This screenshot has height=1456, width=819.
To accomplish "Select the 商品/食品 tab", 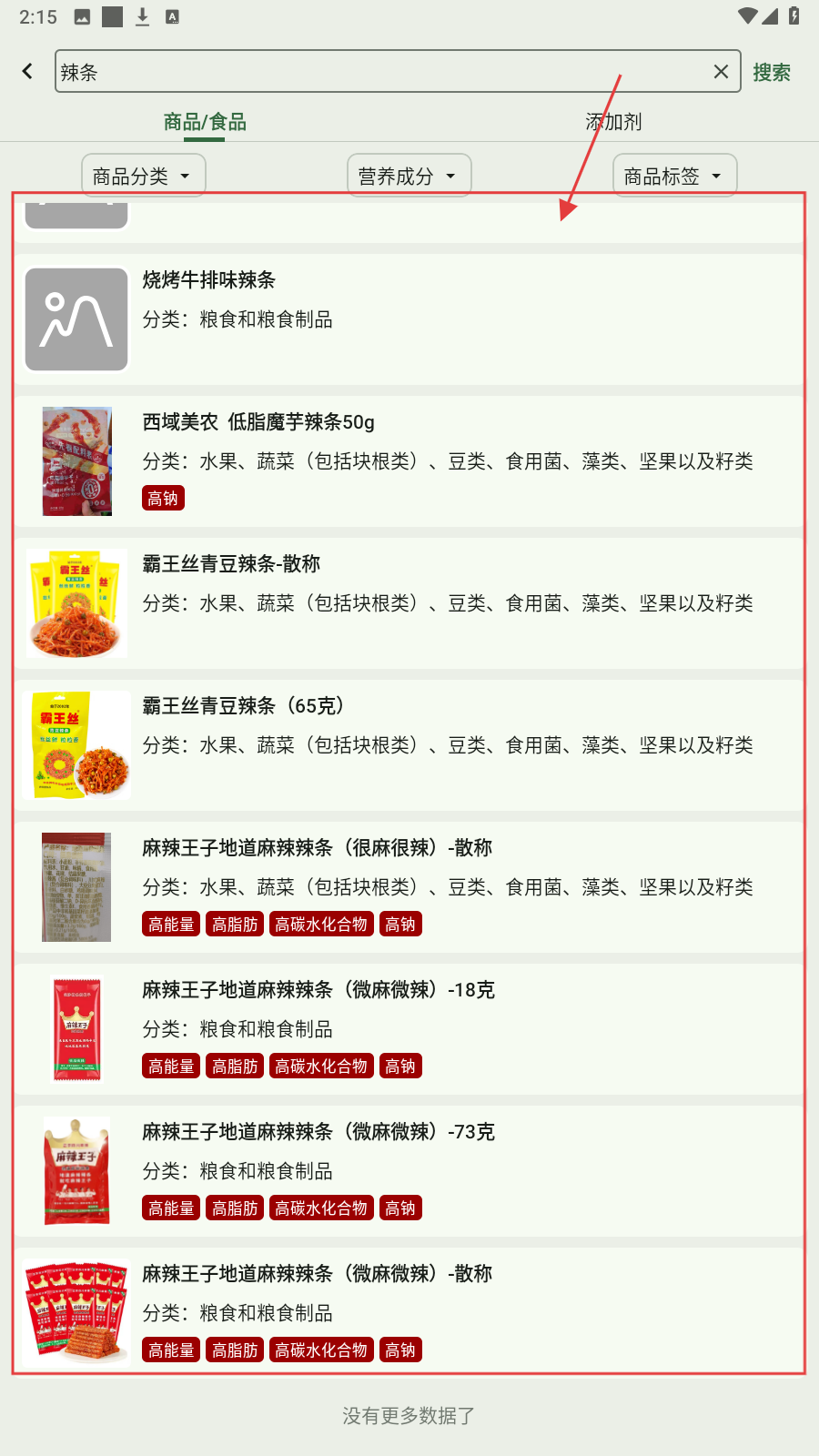I will 205,122.
